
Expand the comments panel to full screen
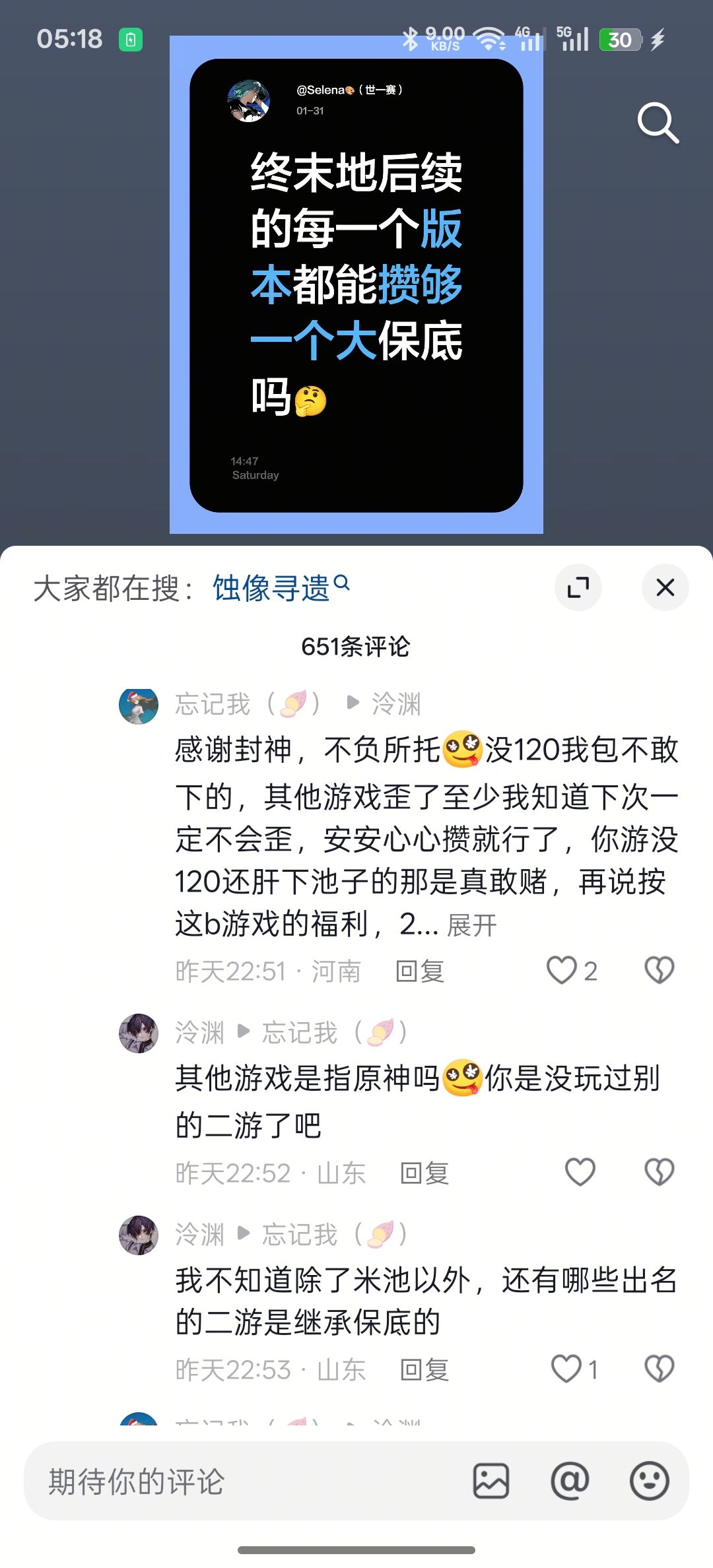(578, 587)
